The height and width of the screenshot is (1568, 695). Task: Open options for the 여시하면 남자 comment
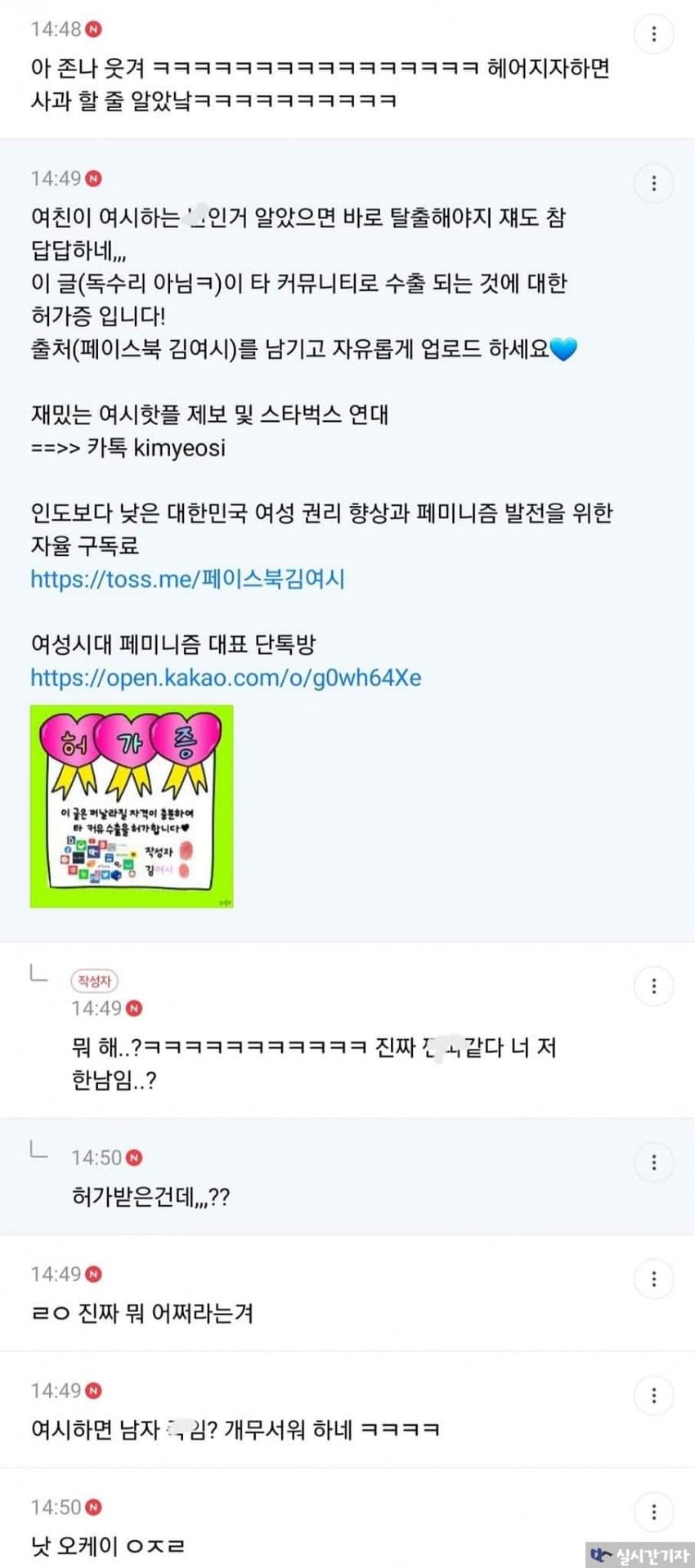point(653,1395)
